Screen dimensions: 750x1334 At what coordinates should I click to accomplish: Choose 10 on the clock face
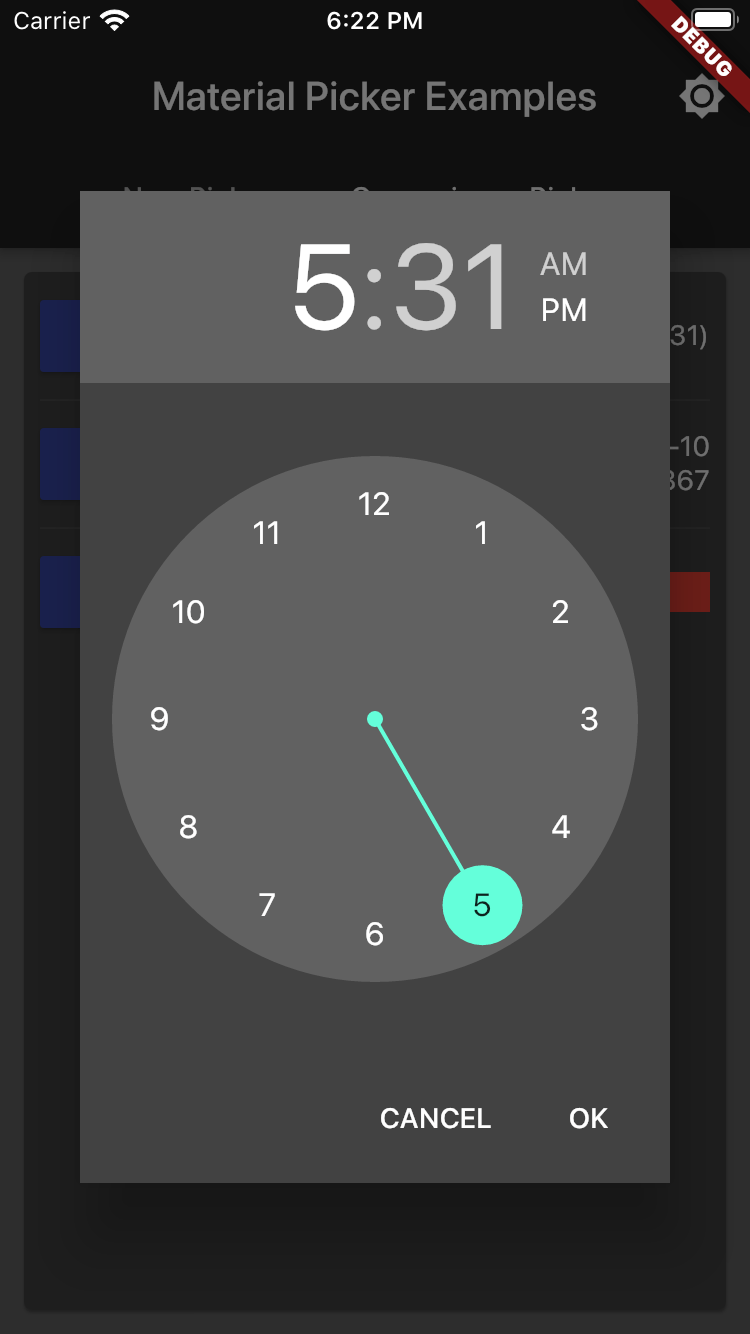188,612
